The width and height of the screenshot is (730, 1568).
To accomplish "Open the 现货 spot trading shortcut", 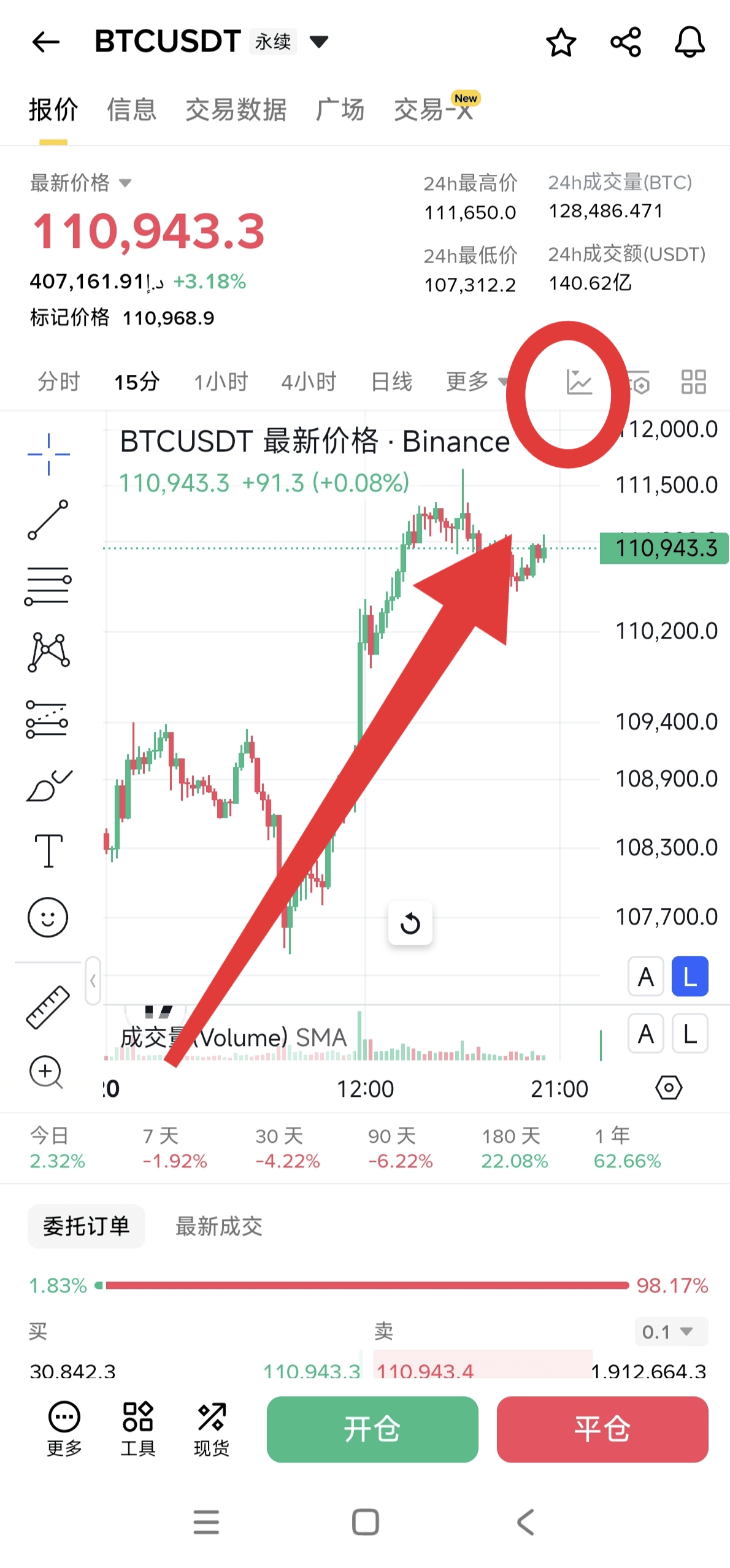I will [211, 1429].
